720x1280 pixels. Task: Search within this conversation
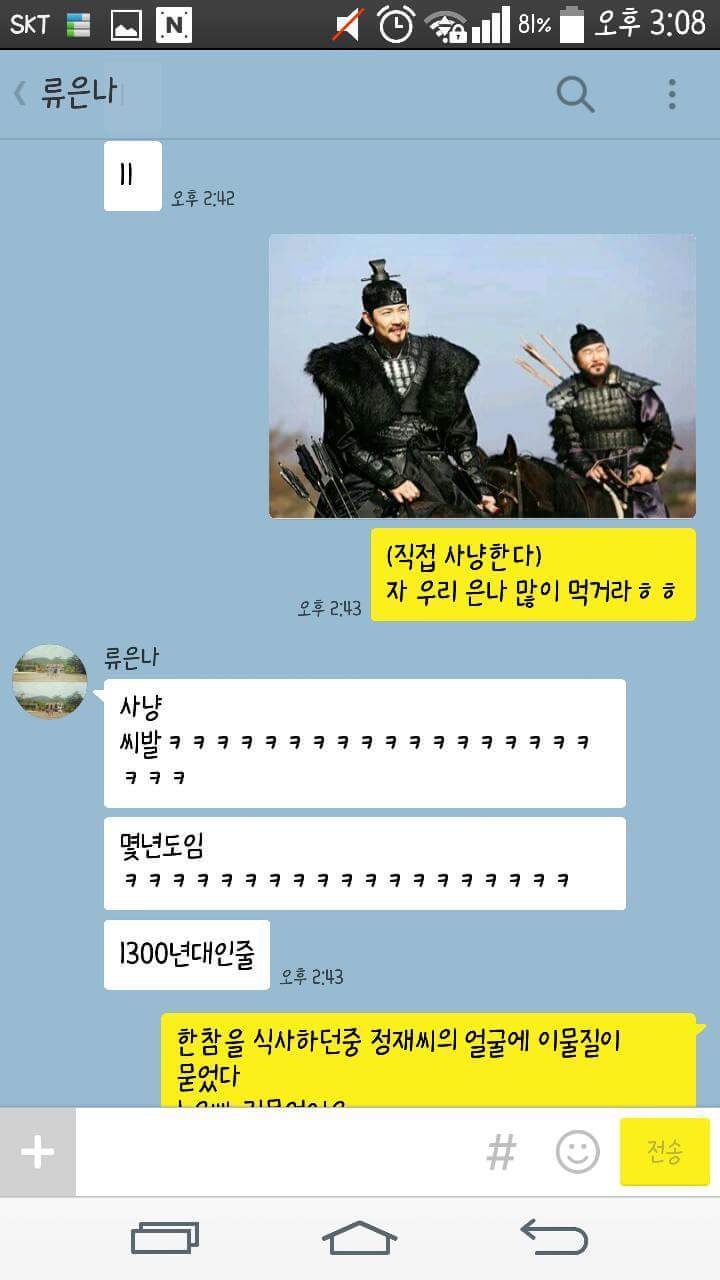coord(575,94)
